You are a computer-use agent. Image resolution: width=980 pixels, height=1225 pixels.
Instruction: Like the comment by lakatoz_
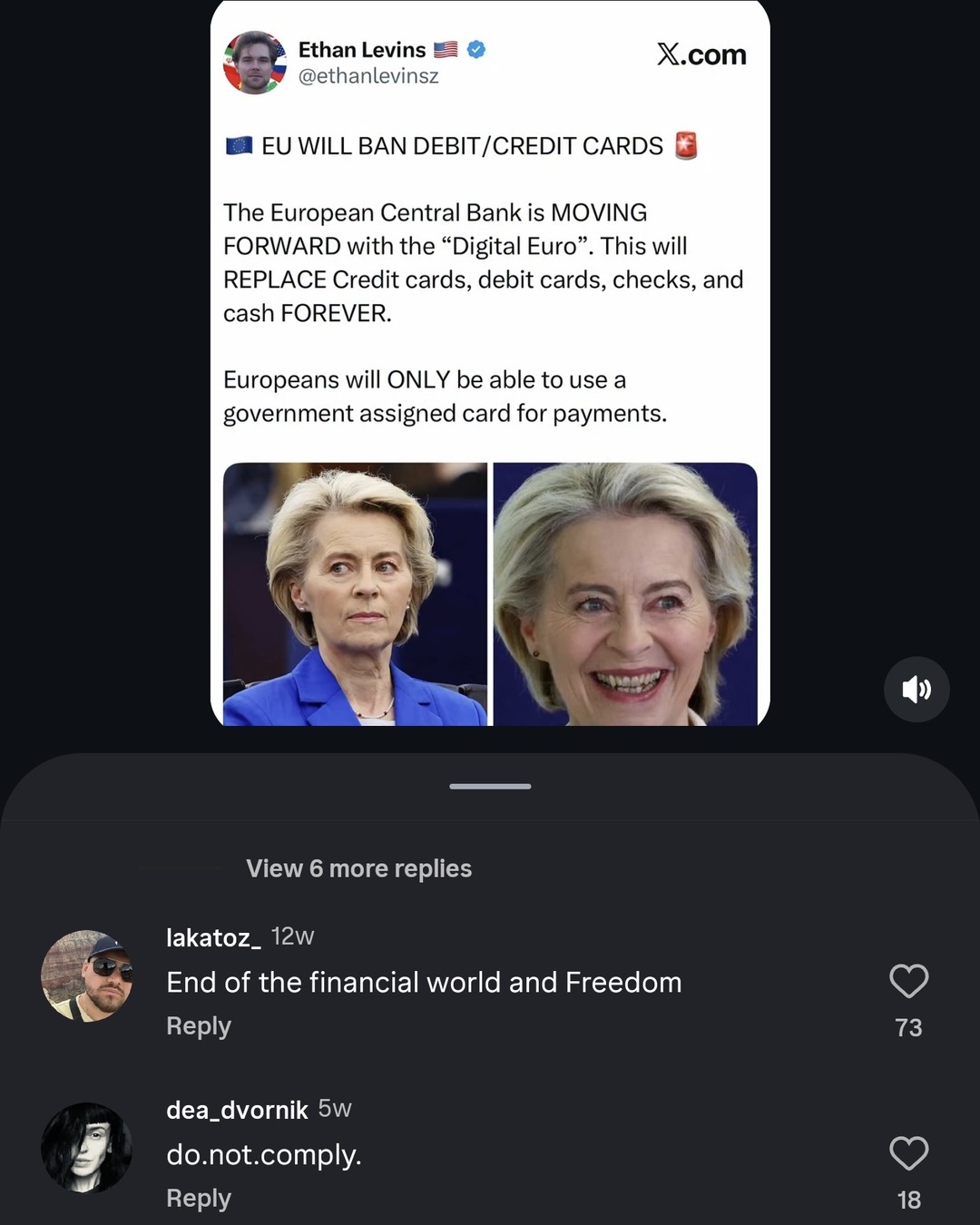tap(908, 982)
